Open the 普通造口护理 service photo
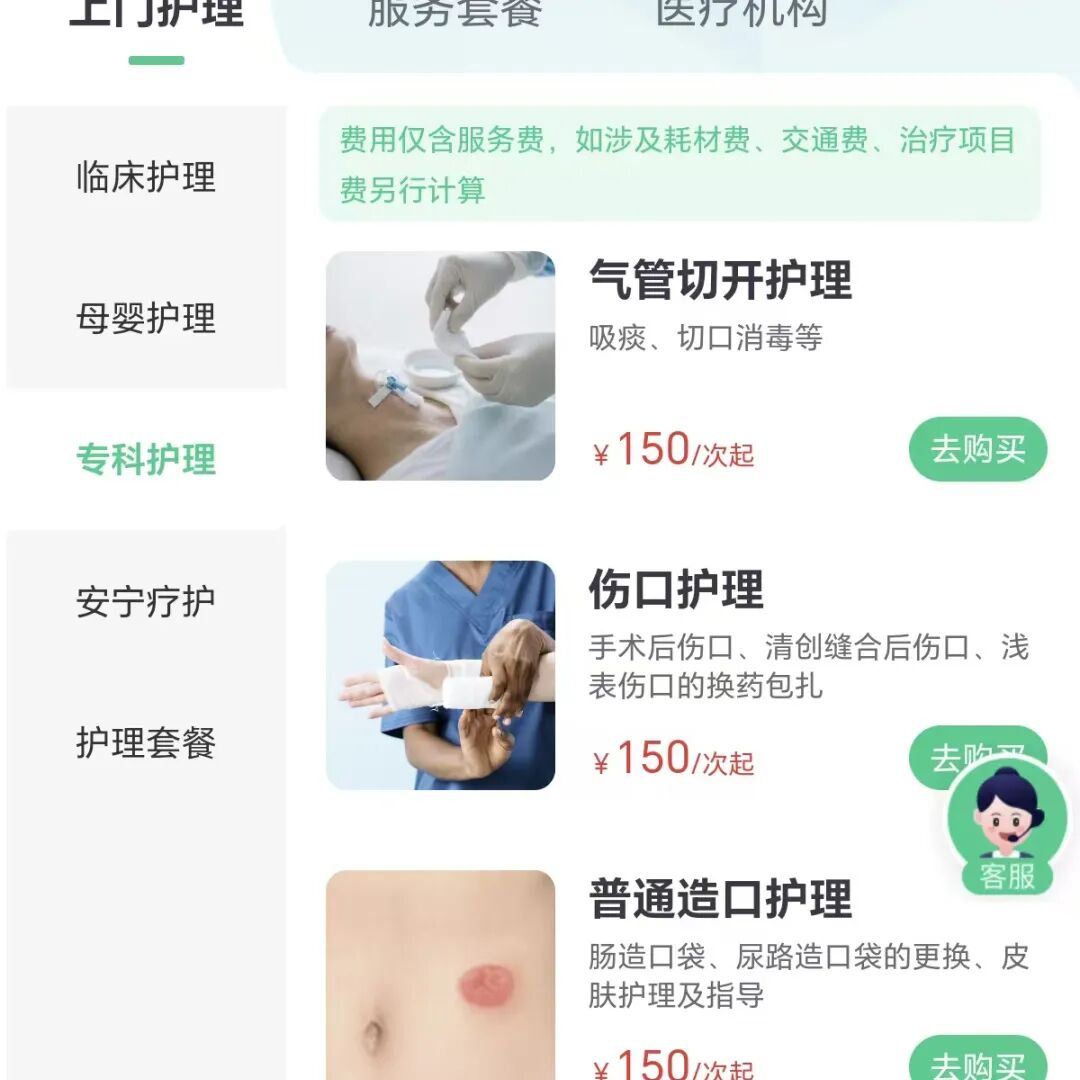The image size is (1080, 1080). pyautogui.click(x=440, y=975)
